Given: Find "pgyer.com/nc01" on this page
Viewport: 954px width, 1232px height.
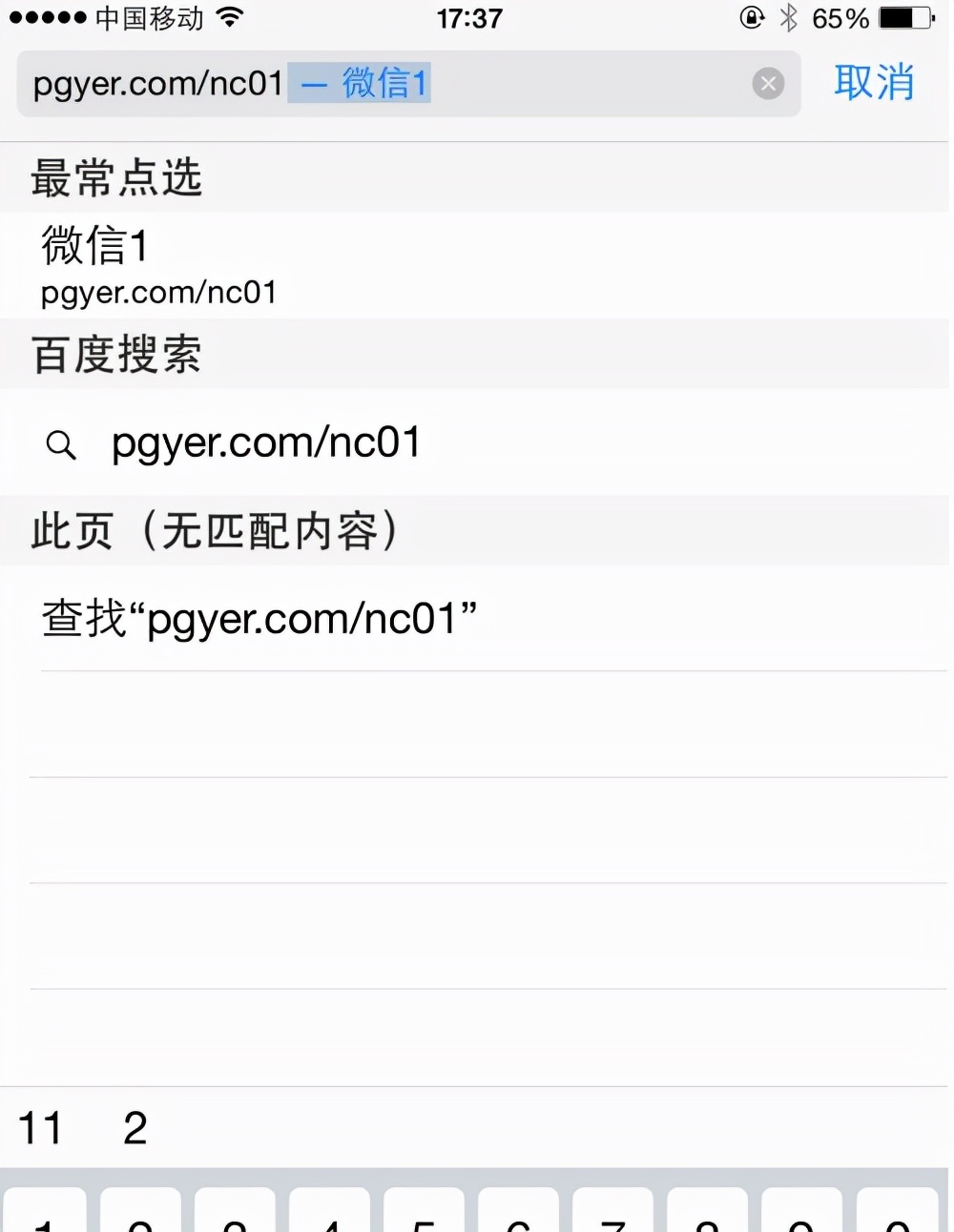Looking at the screenshot, I should [258, 618].
